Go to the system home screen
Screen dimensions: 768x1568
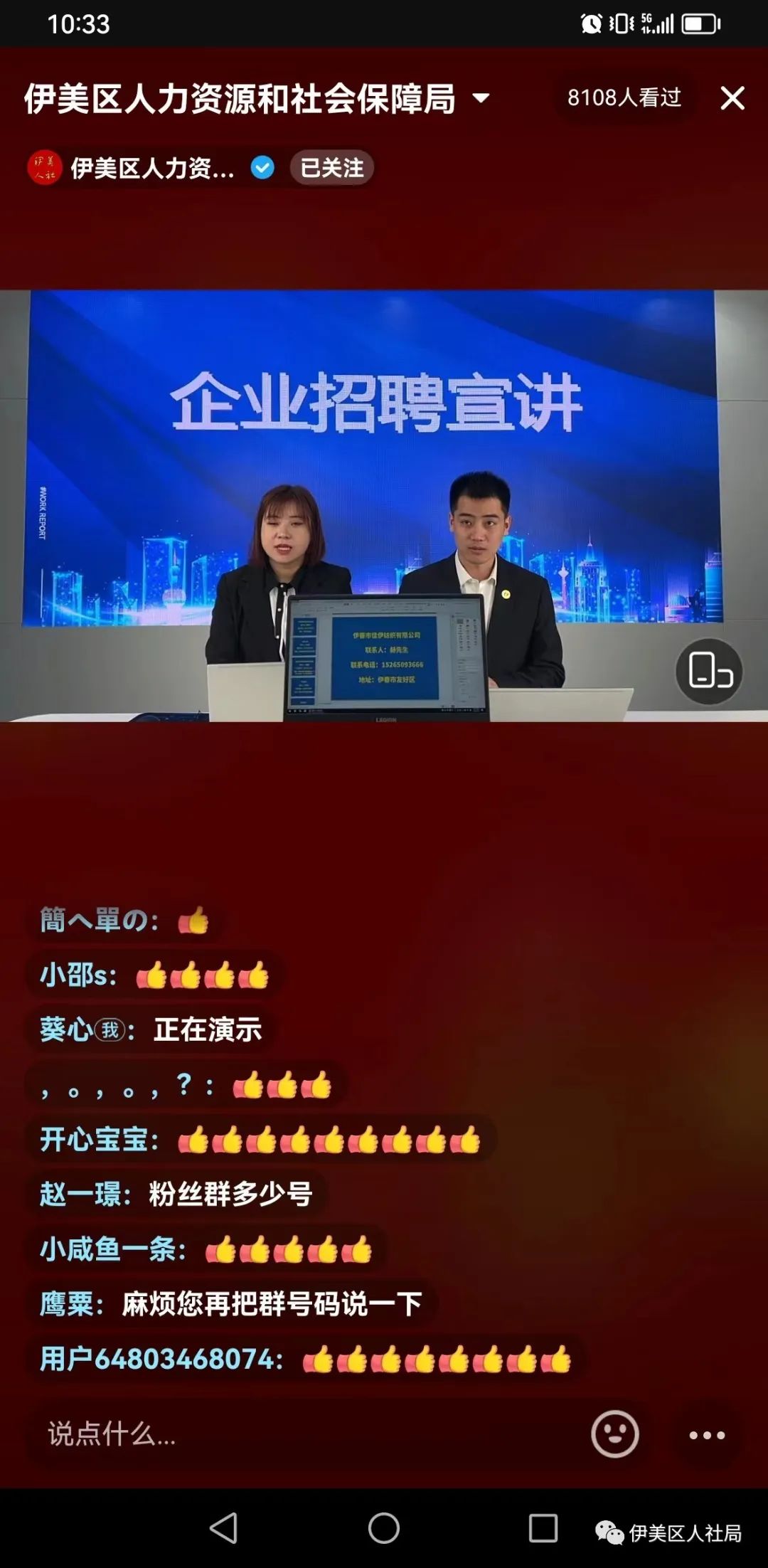[x=384, y=1527]
